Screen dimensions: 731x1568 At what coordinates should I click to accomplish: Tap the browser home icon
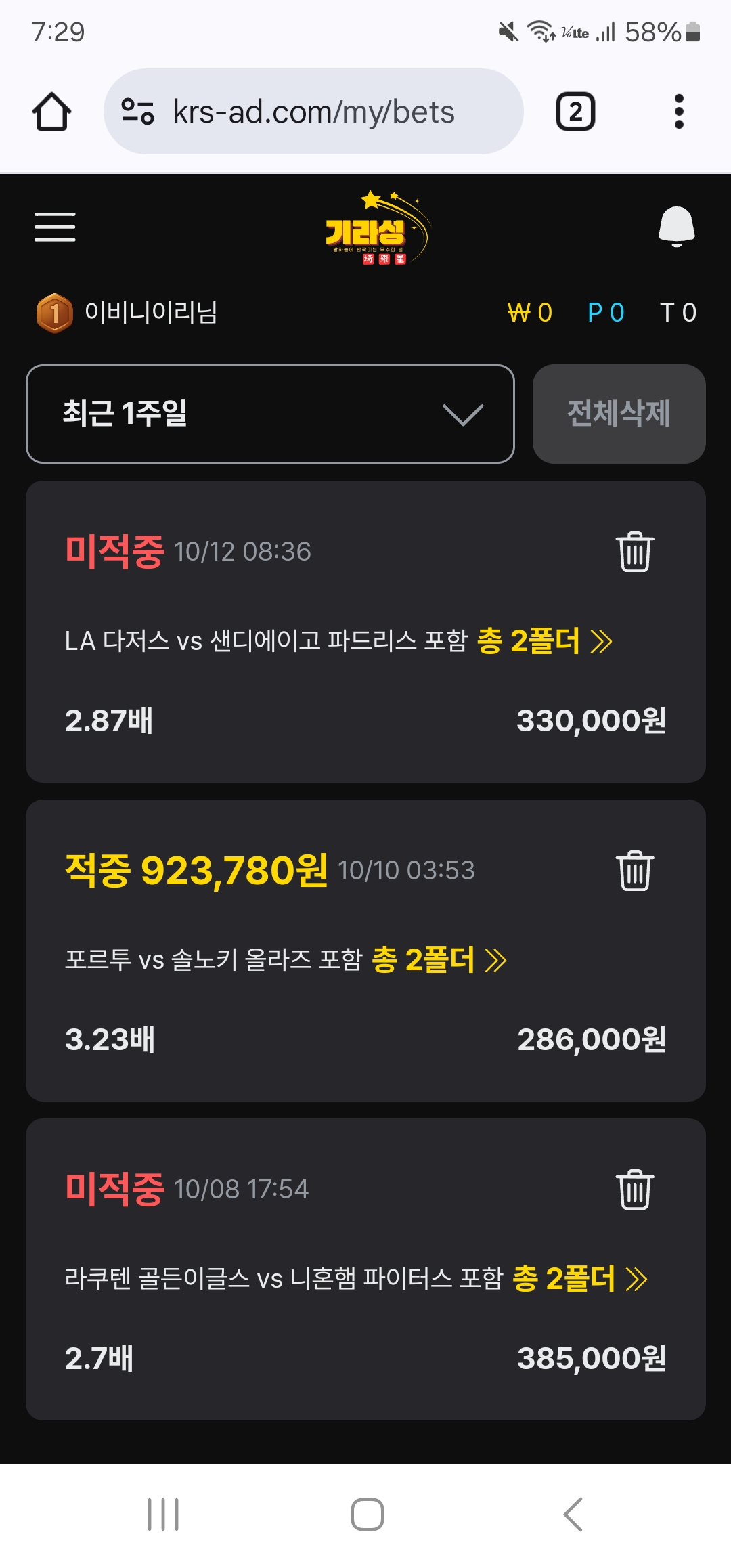click(51, 112)
